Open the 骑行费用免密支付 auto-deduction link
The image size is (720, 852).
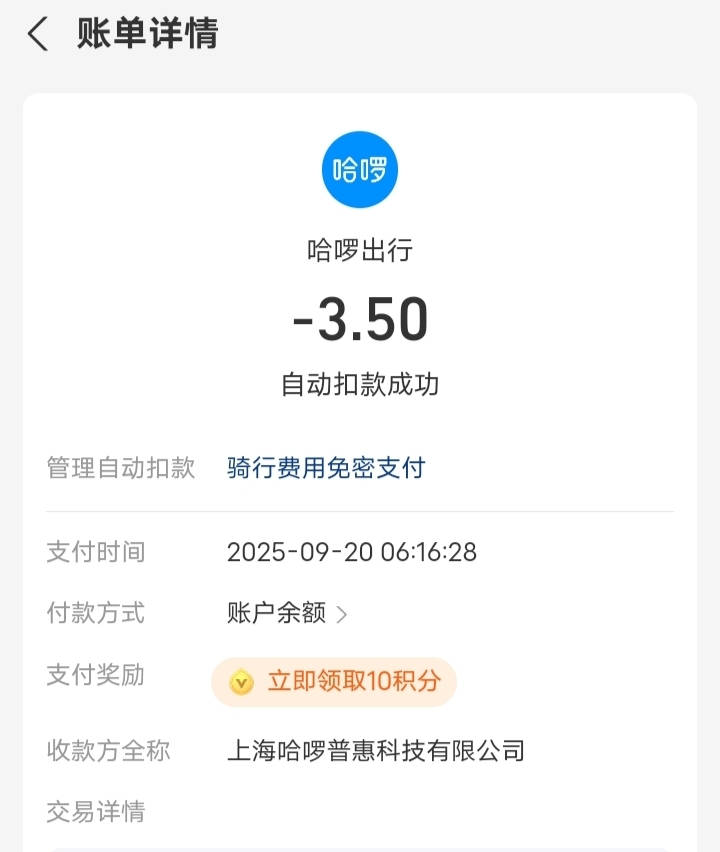pyautogui.click(x=326, y=468)
